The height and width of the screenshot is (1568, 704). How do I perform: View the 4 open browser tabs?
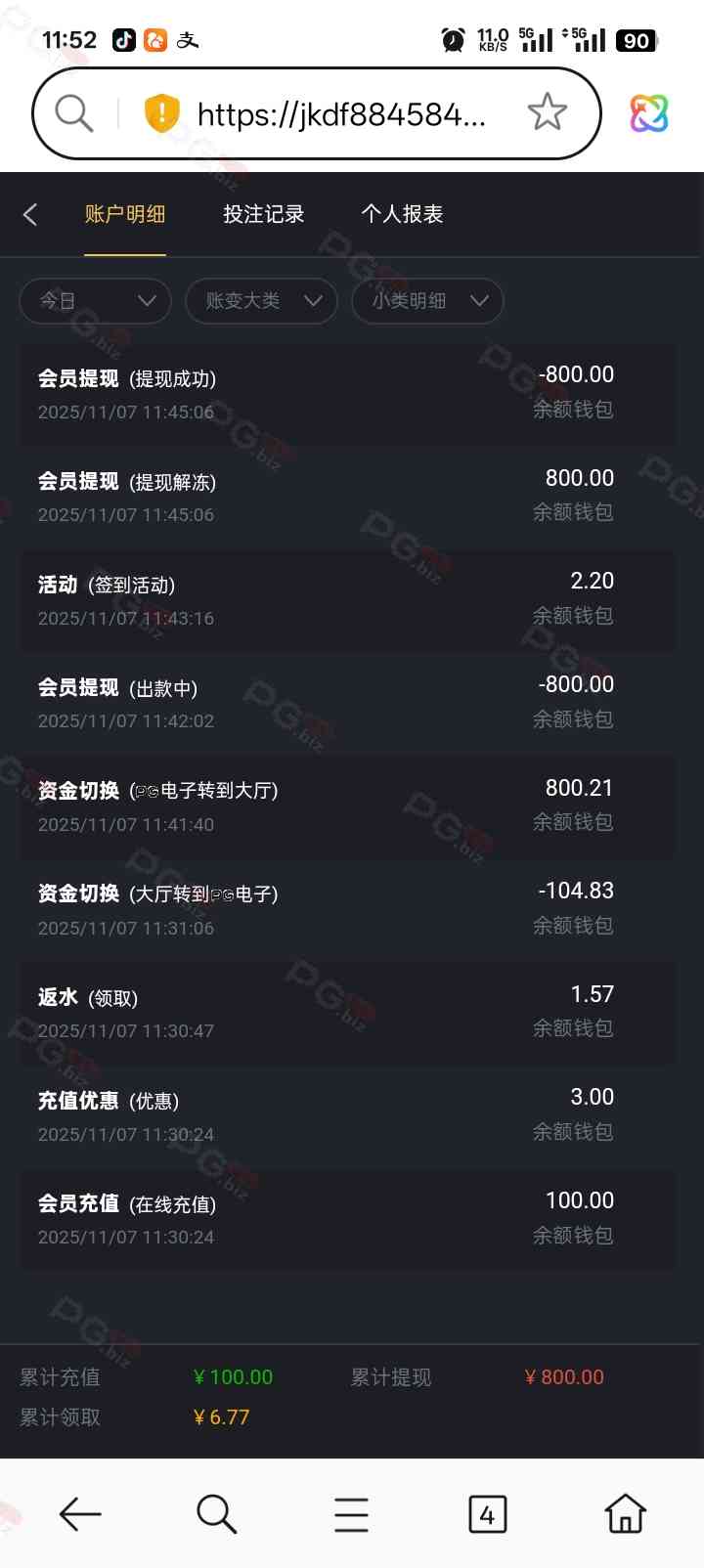(x=487, y=1514)
